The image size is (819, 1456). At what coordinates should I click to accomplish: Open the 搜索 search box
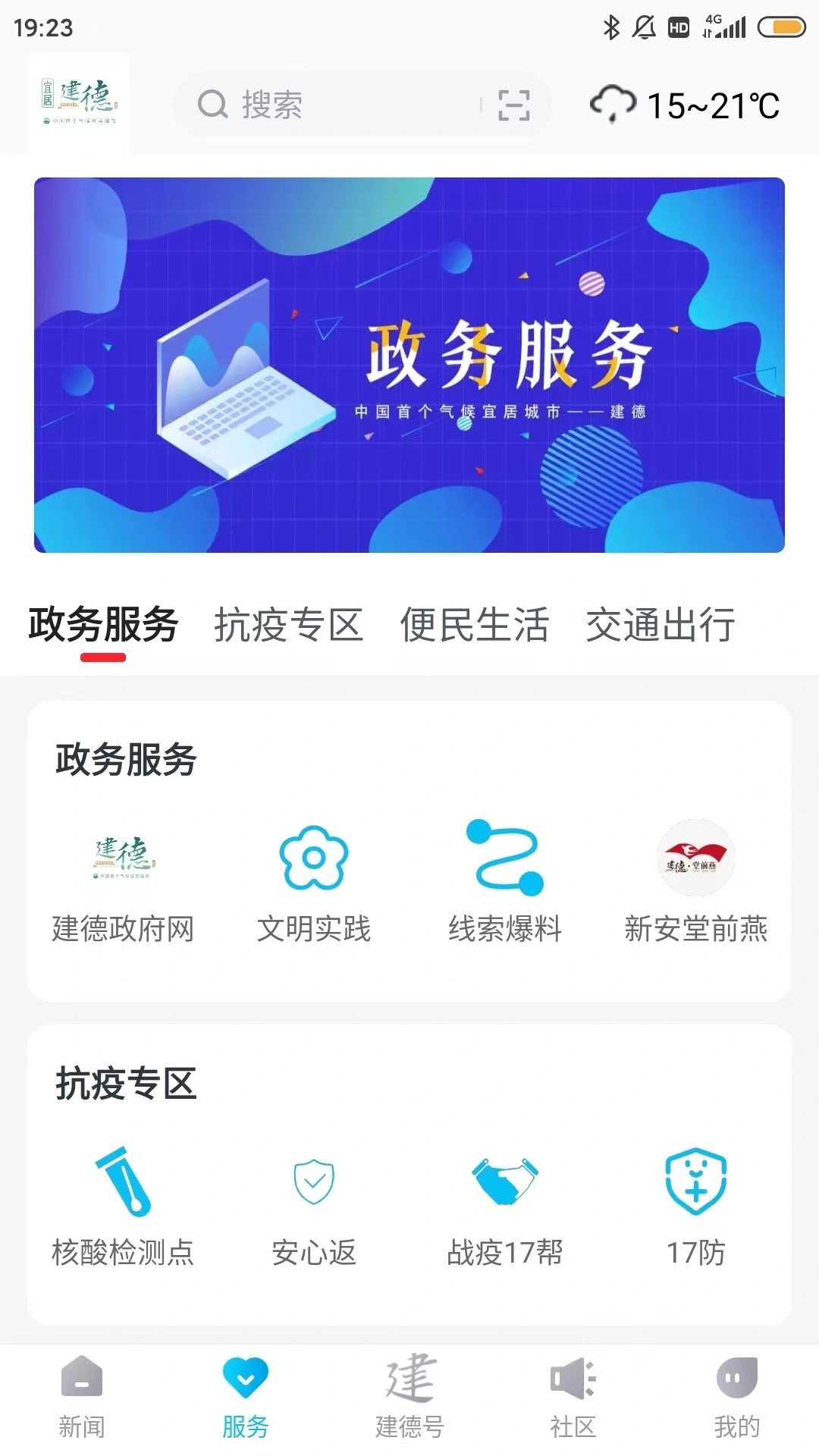pos(326,105)
